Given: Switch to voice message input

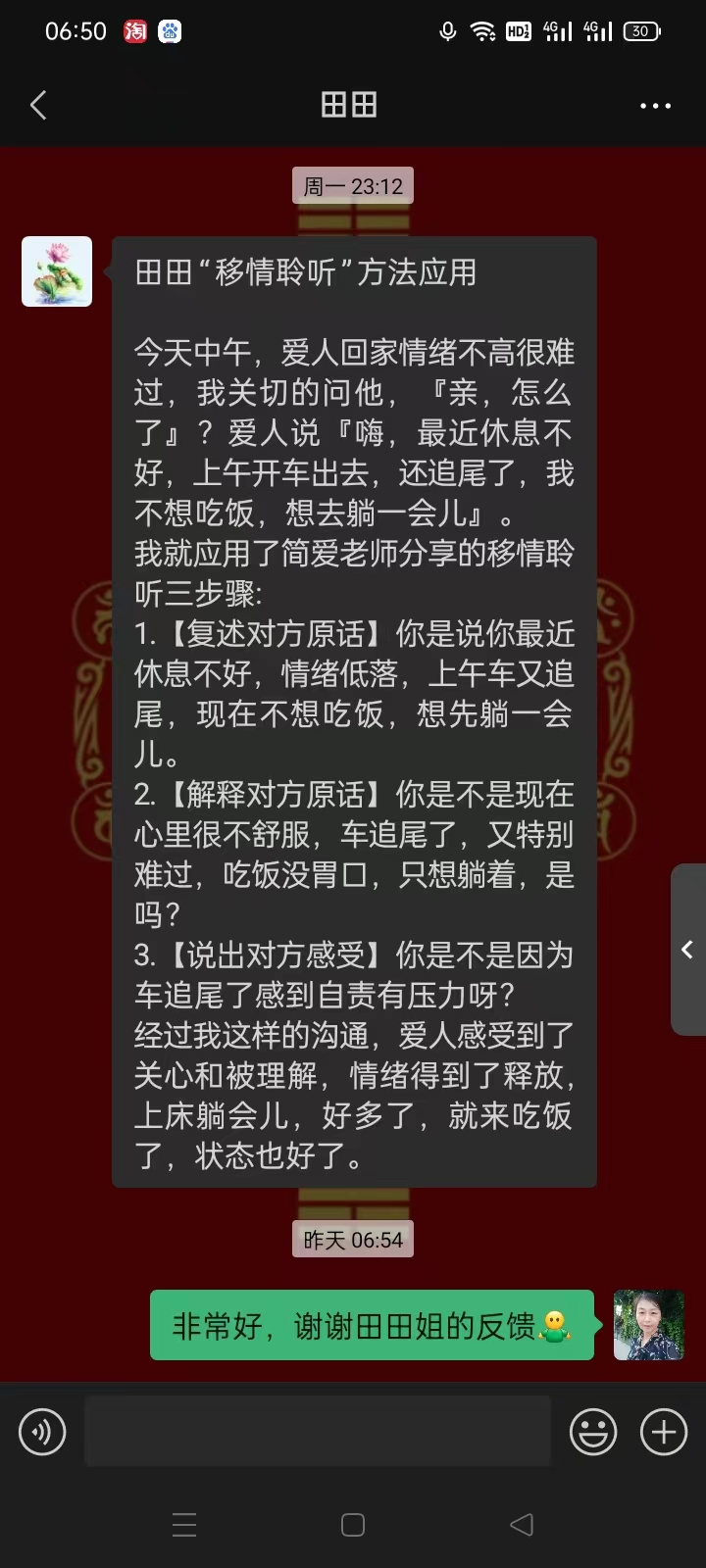Looking at the screenshot, I should pyautogui.click(x=42, y=1432).
